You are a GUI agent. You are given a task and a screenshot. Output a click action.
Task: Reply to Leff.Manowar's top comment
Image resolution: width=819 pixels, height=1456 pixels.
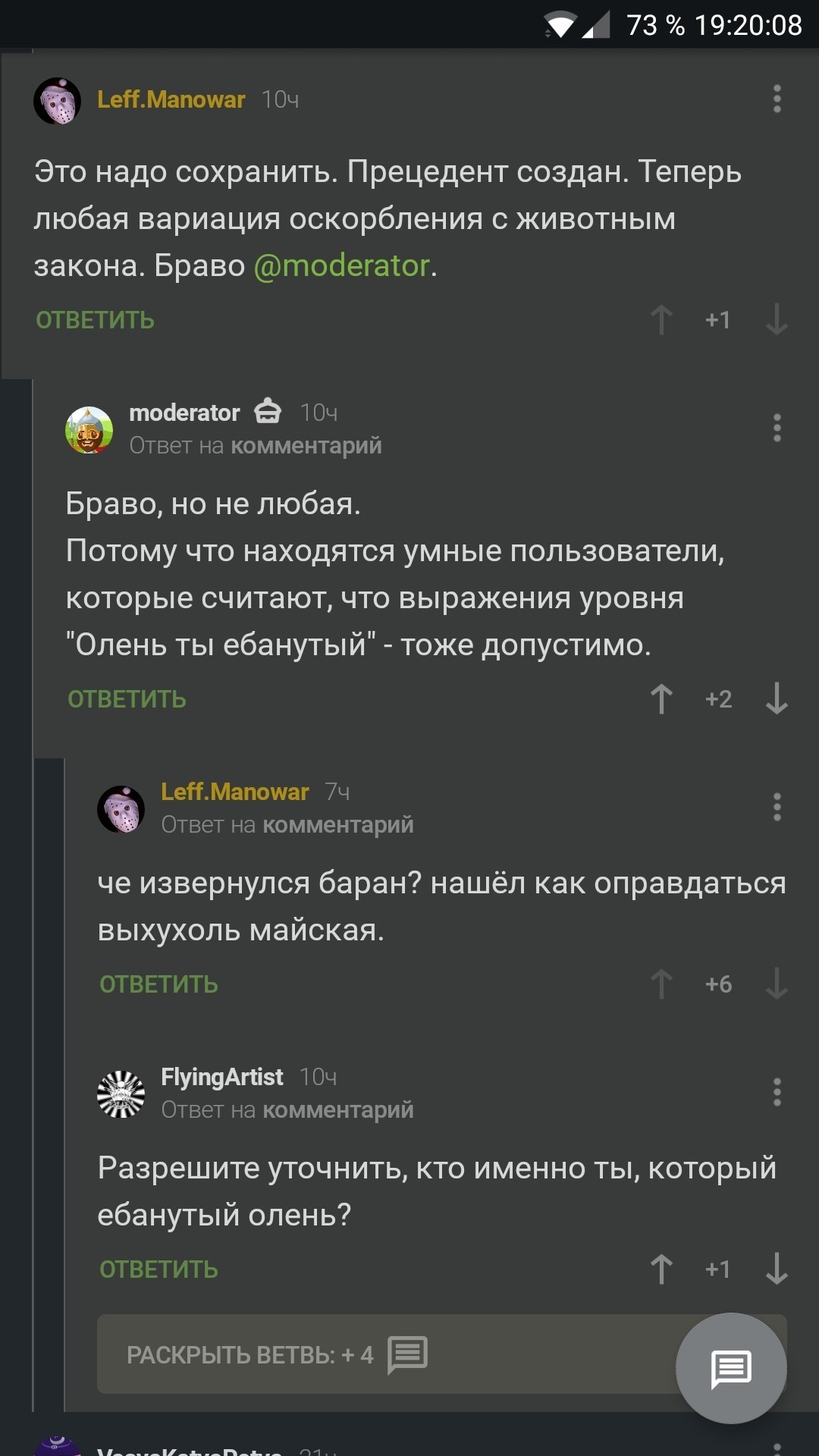pos(95,320)
